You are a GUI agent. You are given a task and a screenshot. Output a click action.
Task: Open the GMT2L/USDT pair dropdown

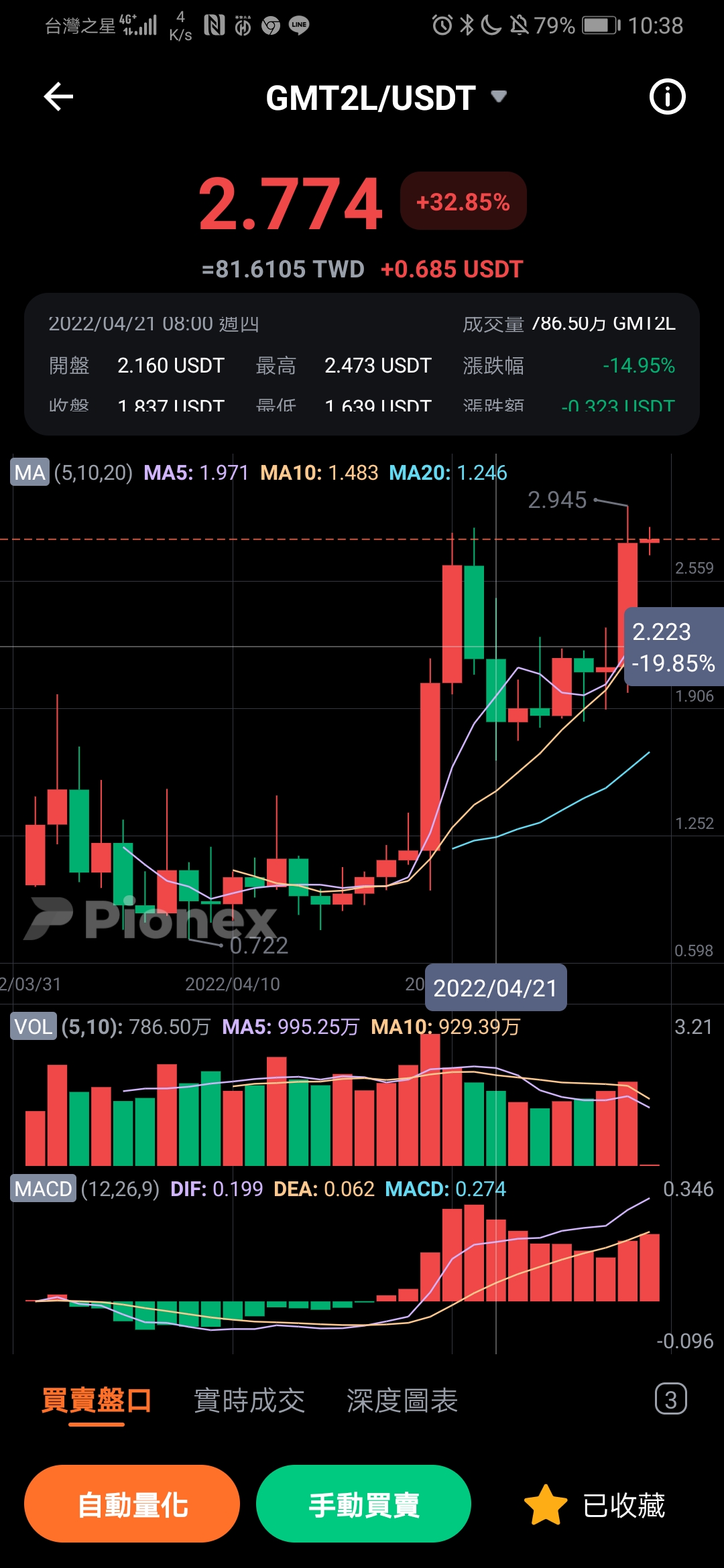(x=385, y=98)
